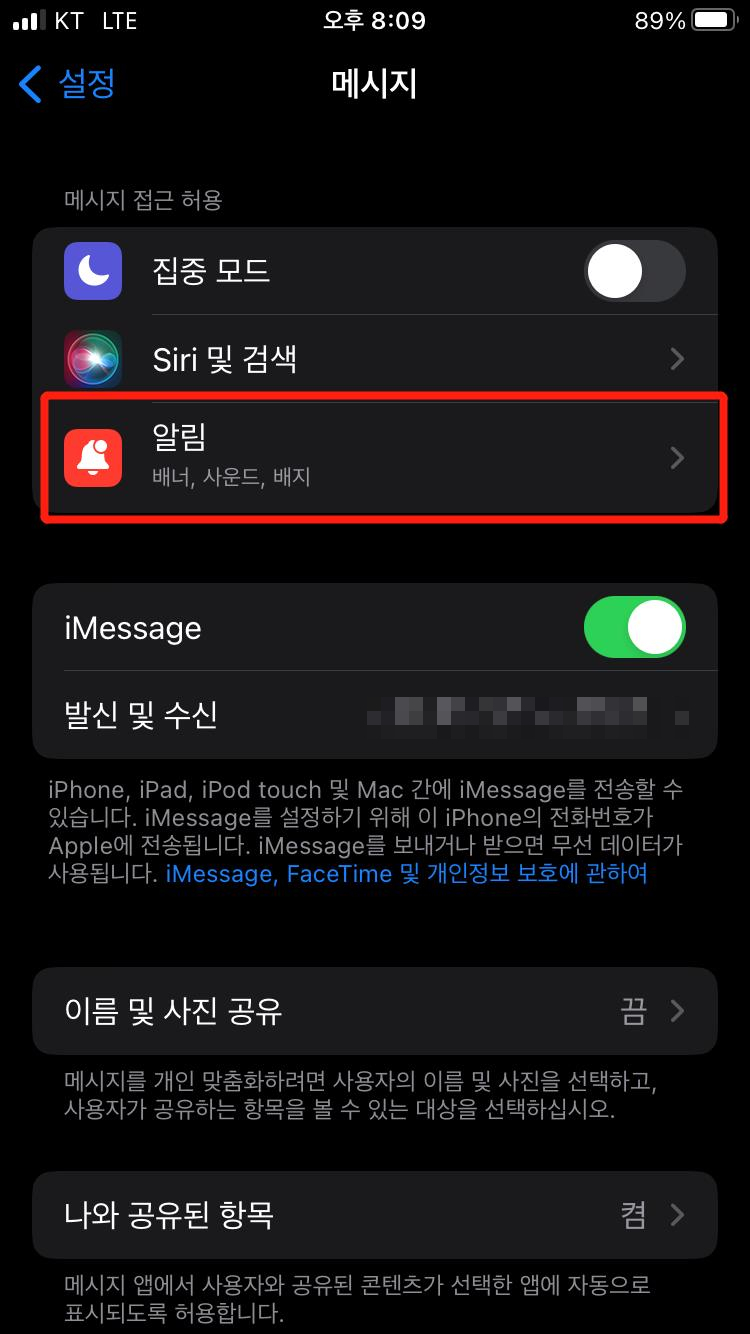The image size is (750, 1334).
Task: Go back to 설정
Action: 68,84
